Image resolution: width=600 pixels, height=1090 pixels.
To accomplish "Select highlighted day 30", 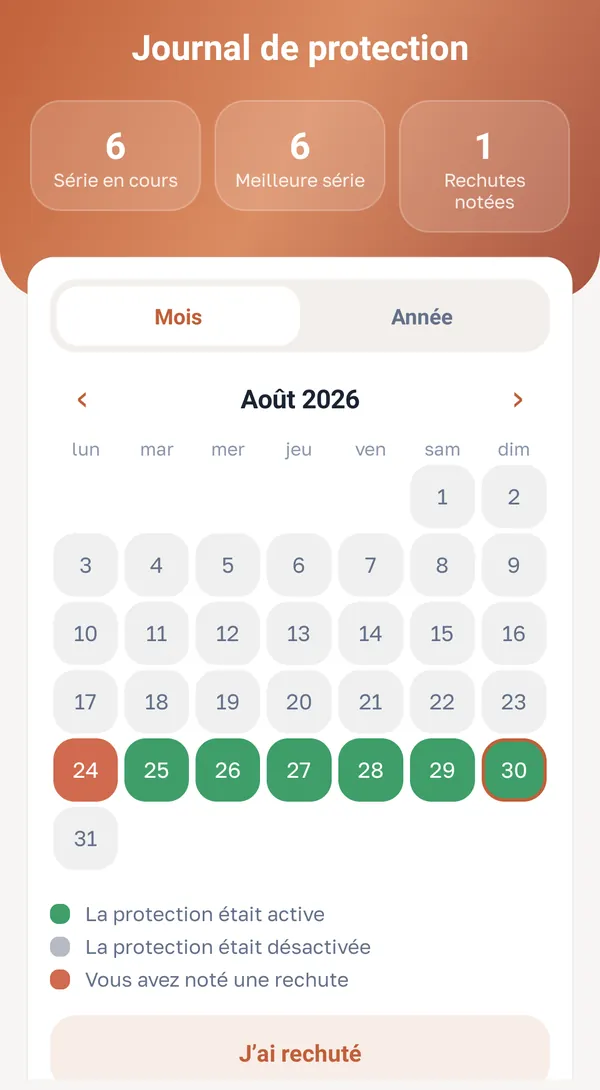I will pos(514,770).
